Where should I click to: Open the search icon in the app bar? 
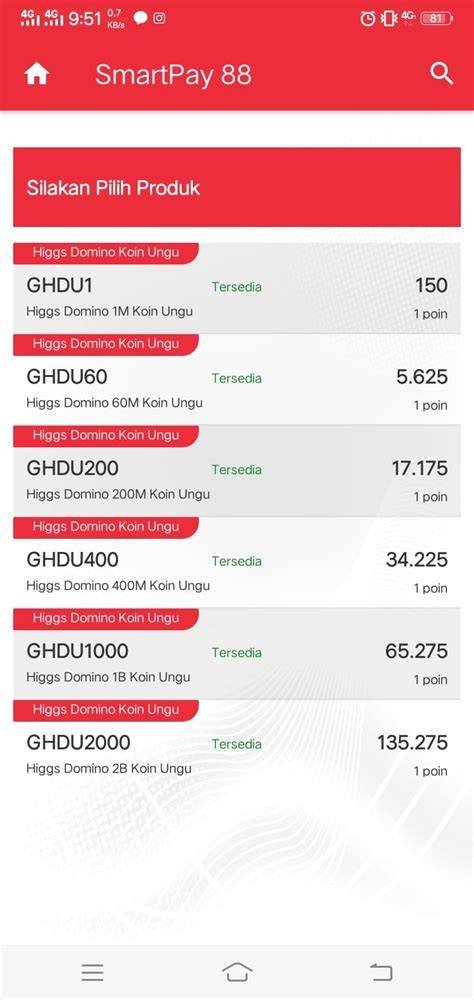pos(441,74)
